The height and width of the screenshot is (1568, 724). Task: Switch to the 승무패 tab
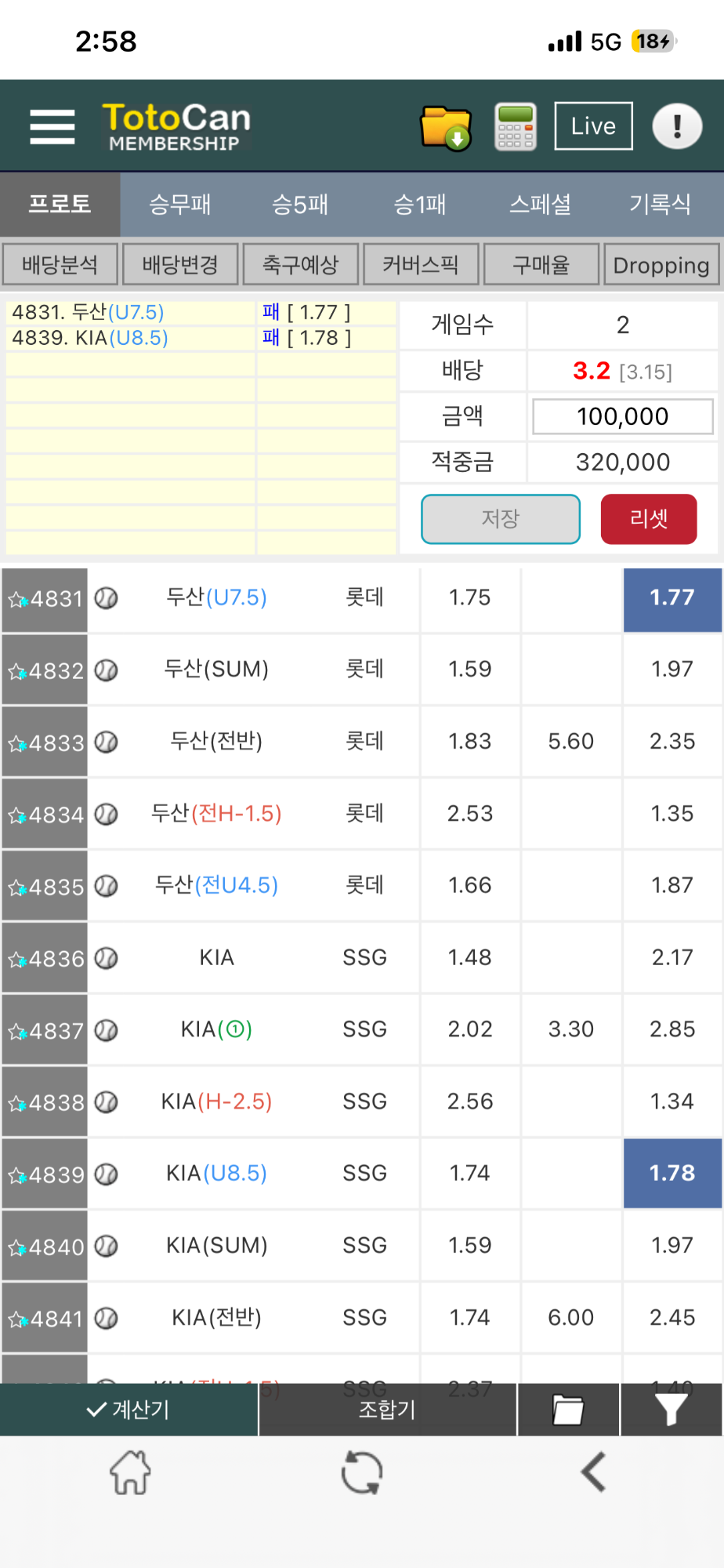pyautogui.click(x=180, y=205)
